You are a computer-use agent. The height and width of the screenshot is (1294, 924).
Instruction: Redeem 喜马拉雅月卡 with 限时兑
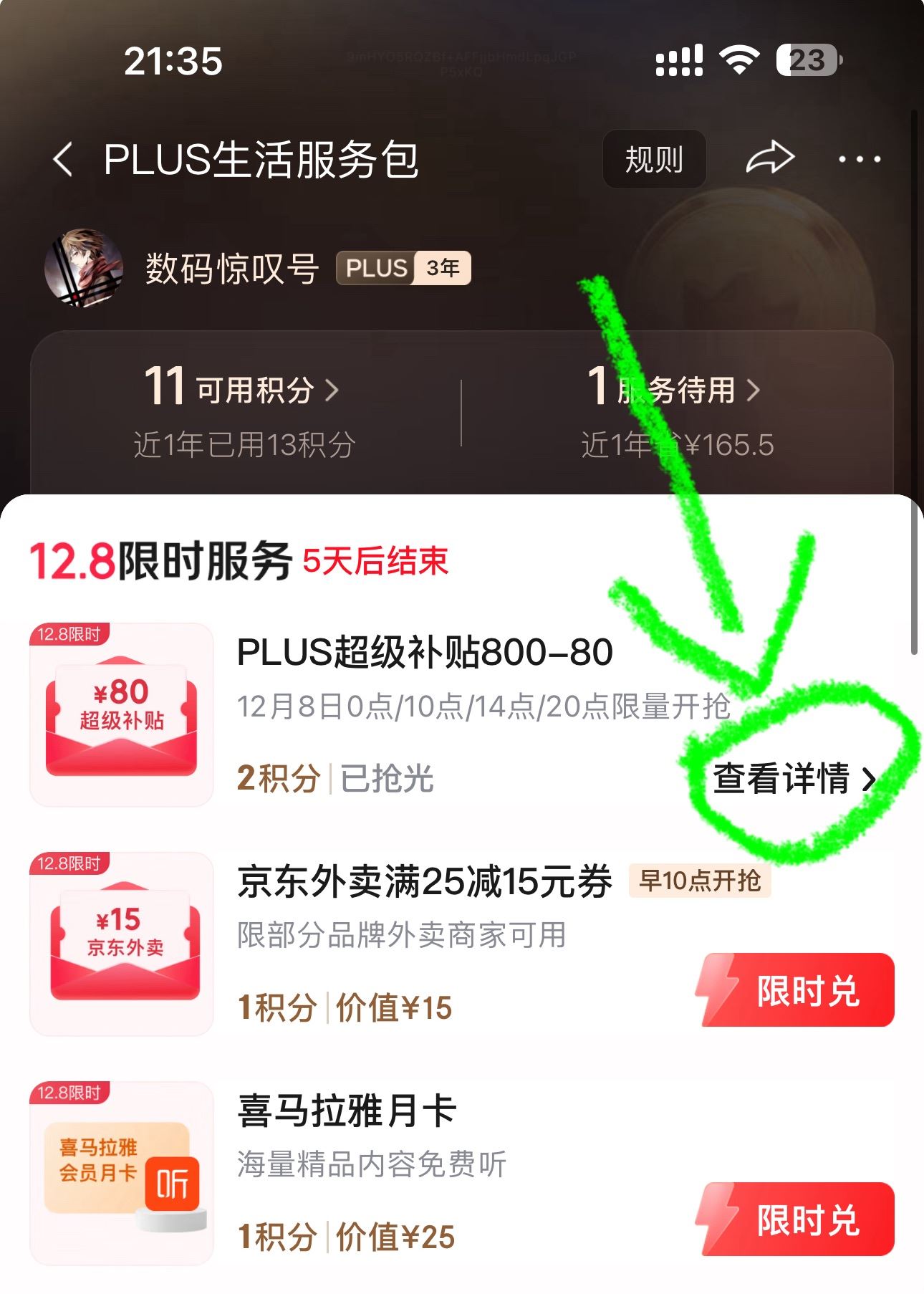tap(797, 1219)
